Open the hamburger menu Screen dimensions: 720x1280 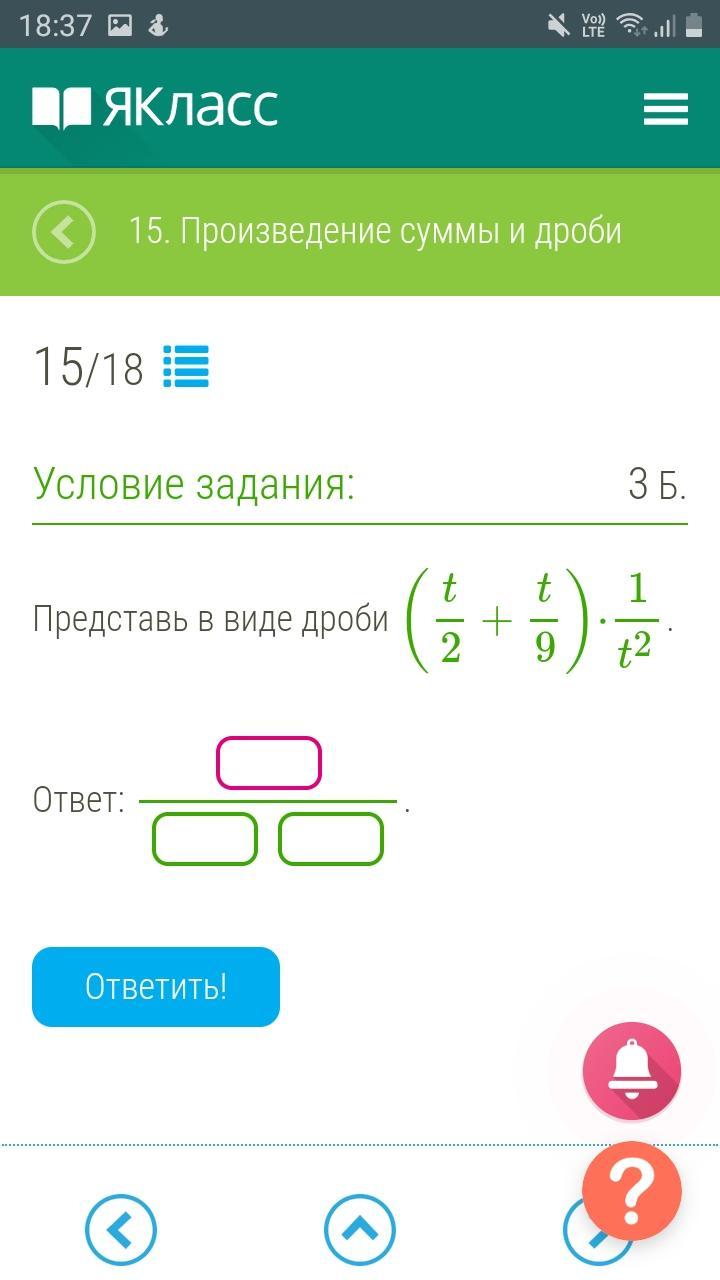click(x=665, y=108)
